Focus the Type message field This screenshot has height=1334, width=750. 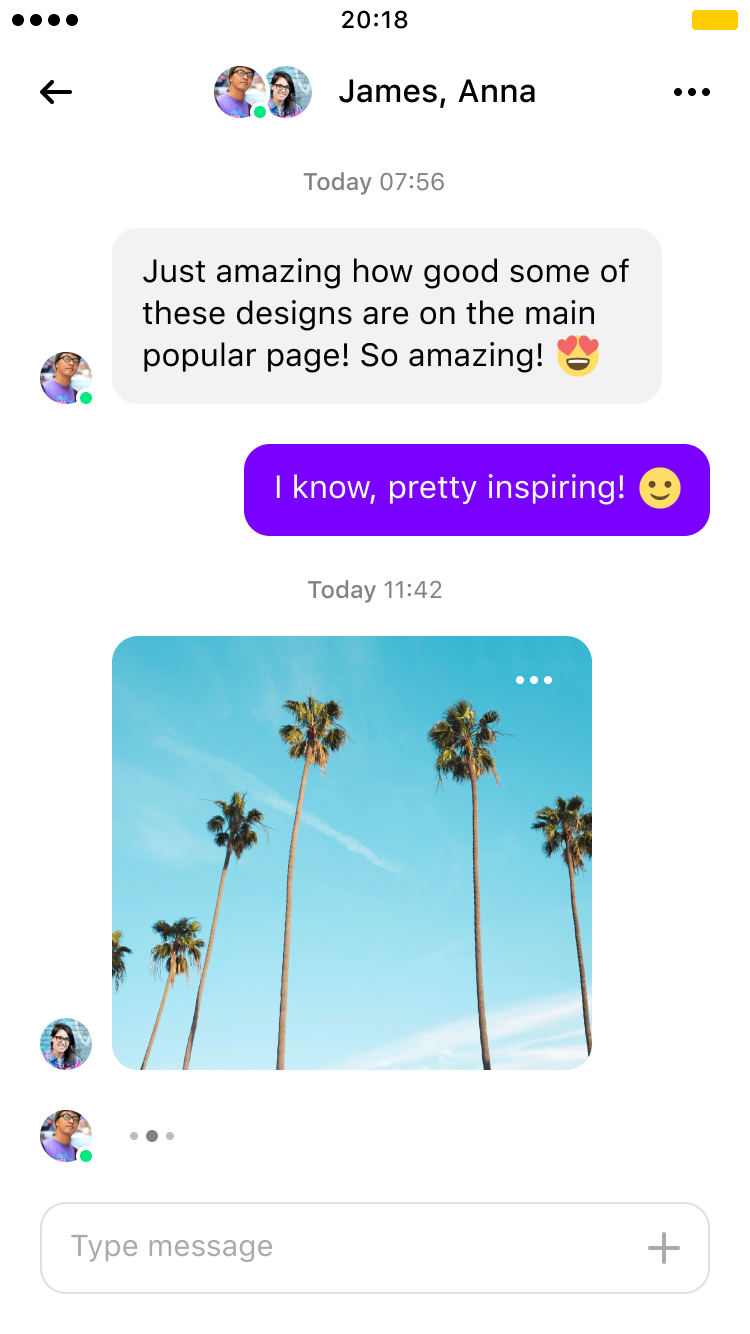375,1248
